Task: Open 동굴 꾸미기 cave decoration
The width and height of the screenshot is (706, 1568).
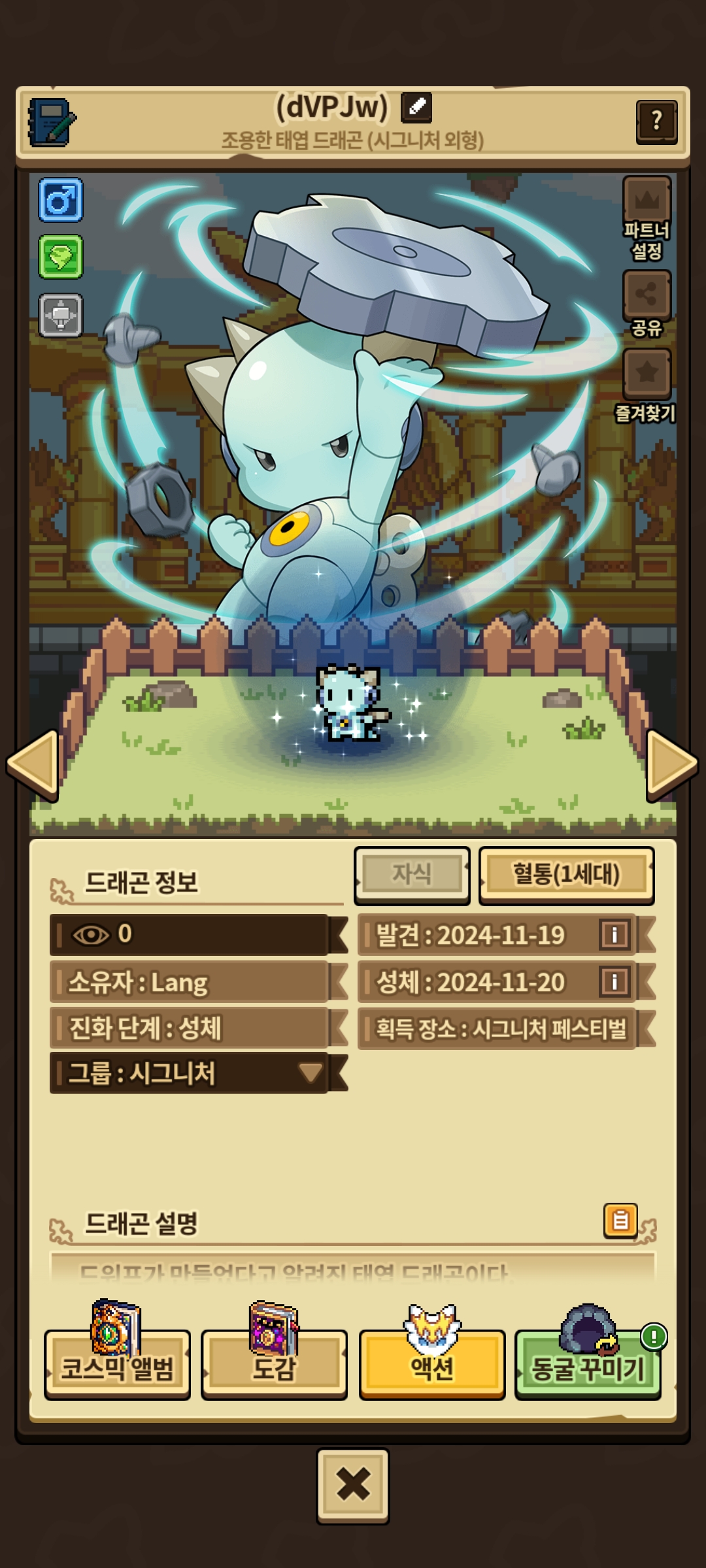Action: (588, 1367)
